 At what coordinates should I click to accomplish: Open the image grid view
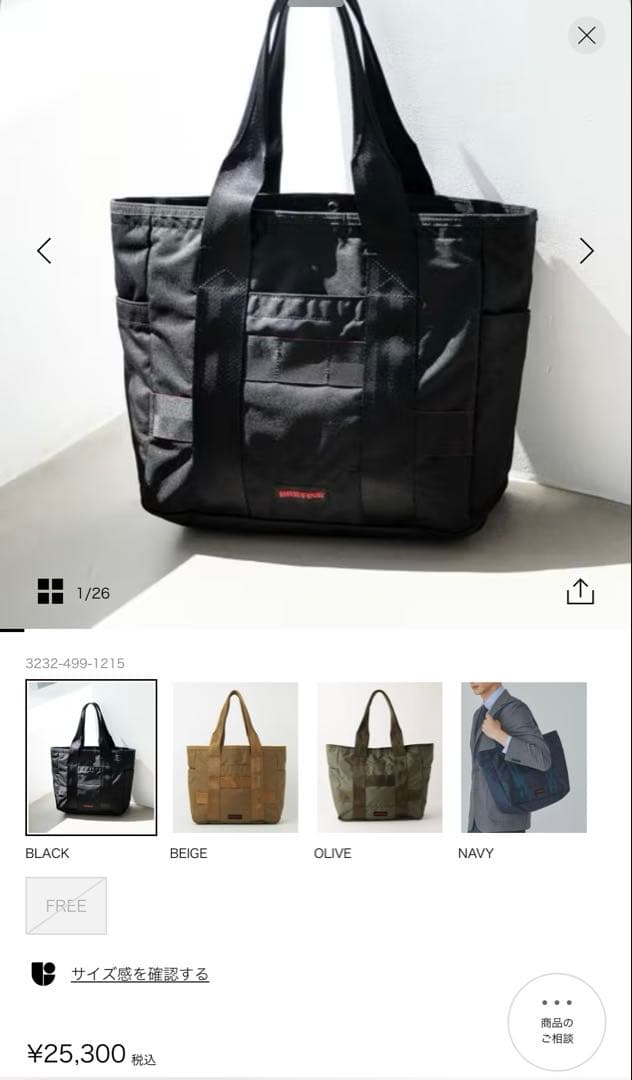[50, 592]
